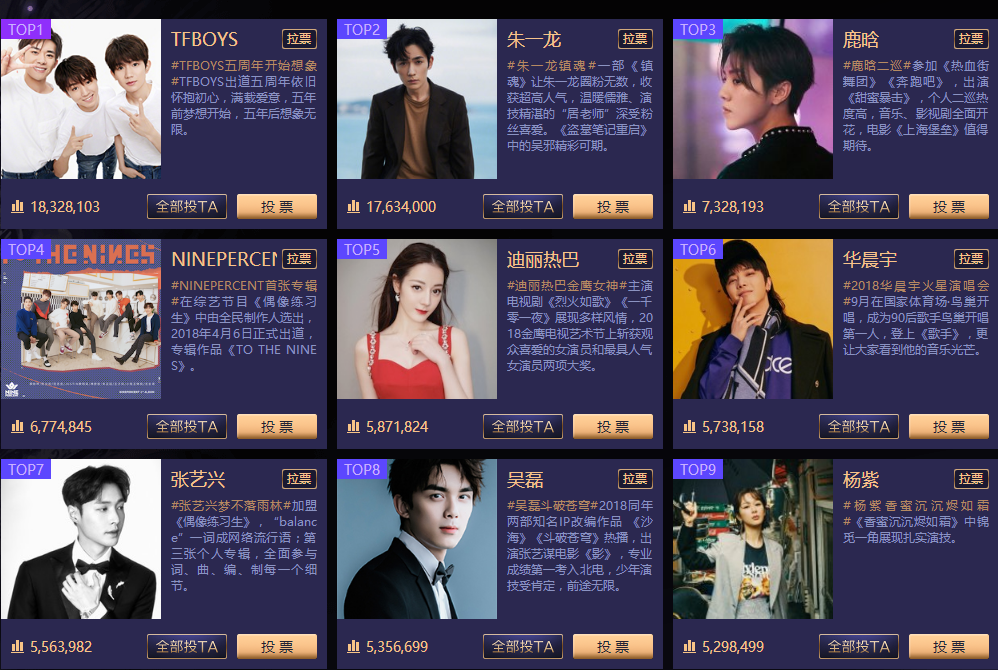Tap 拉票 next to 鹿晗
This screenshot has width=998, height=670.
pyautogui.click(x=971, y=39)
